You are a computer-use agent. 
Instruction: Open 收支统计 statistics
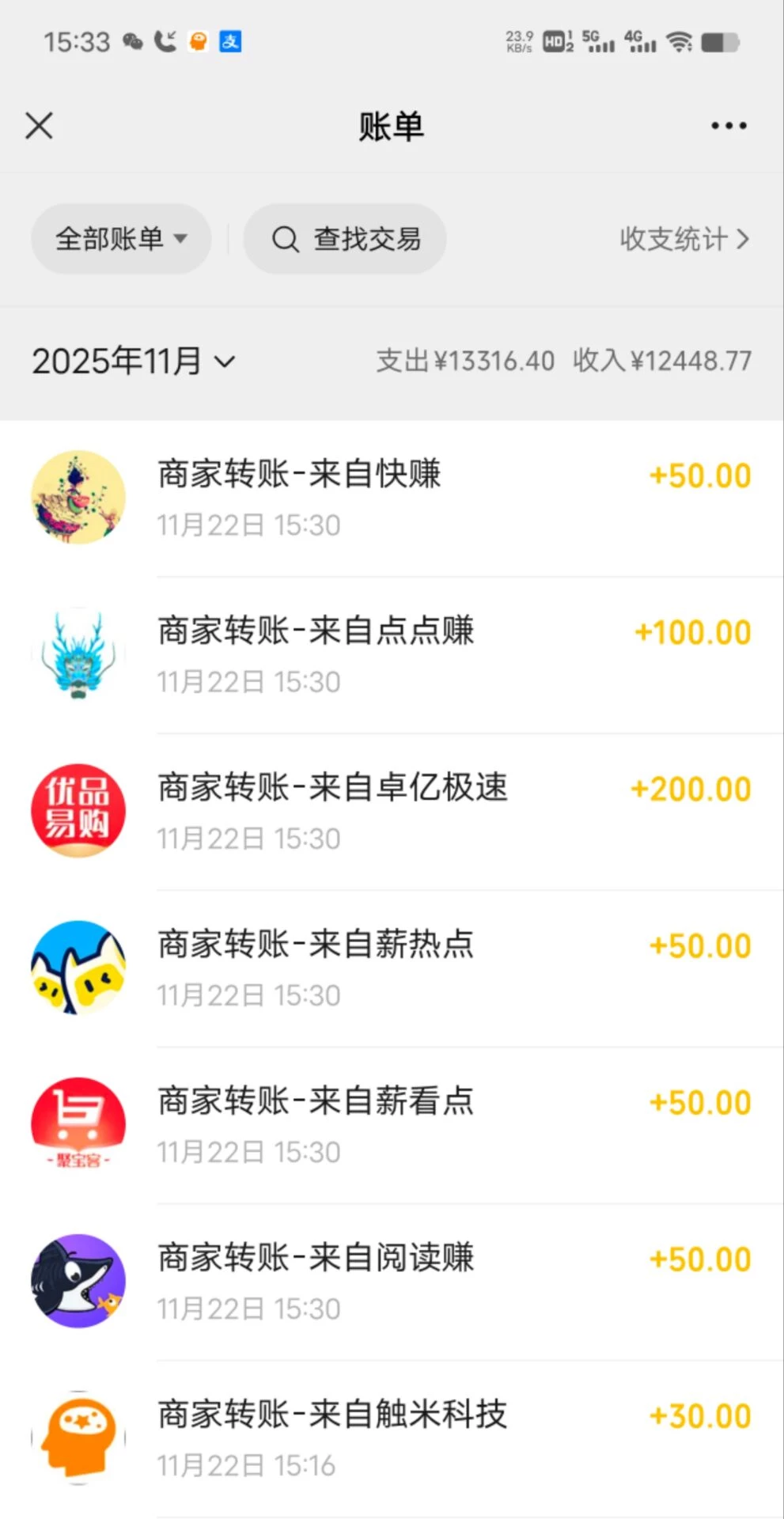684,239
